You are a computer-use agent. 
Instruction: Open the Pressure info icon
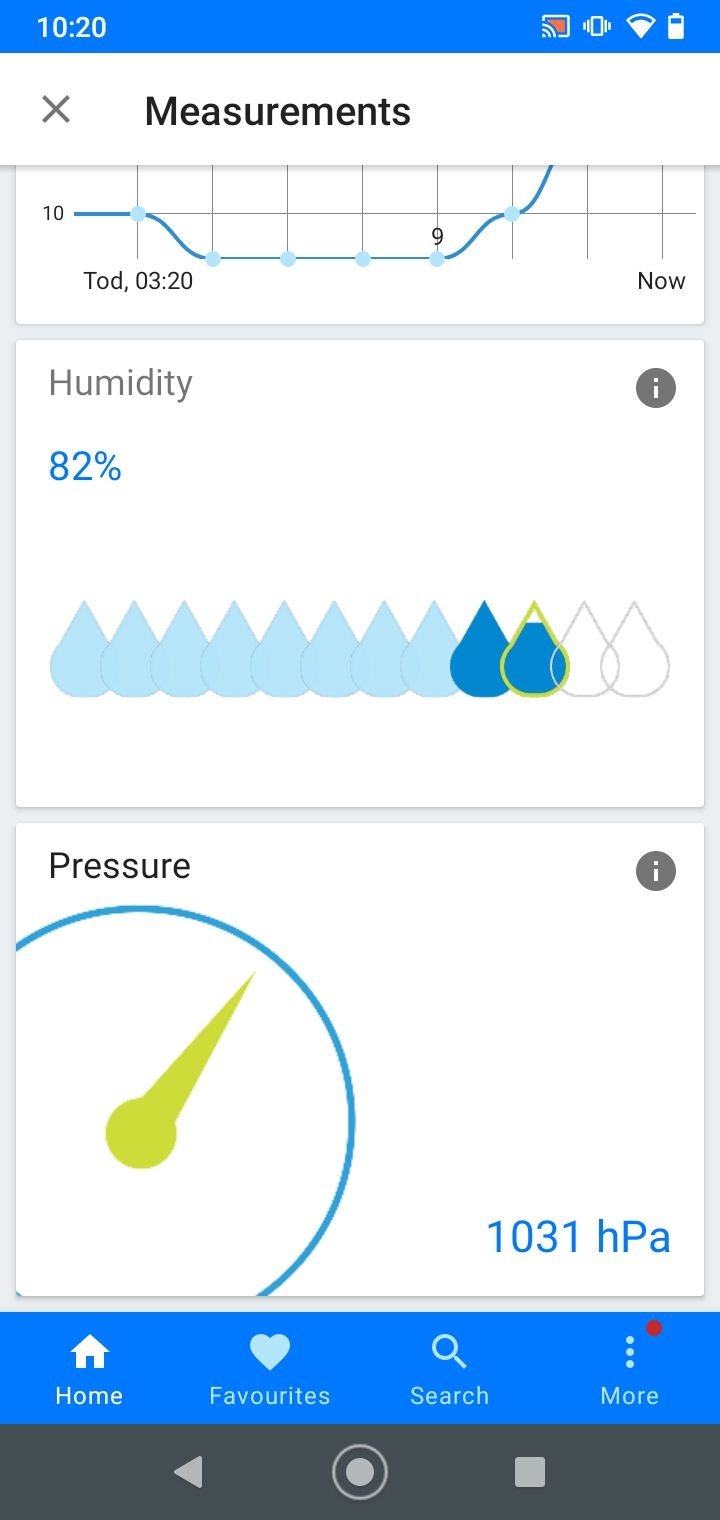tap(656, 871)
